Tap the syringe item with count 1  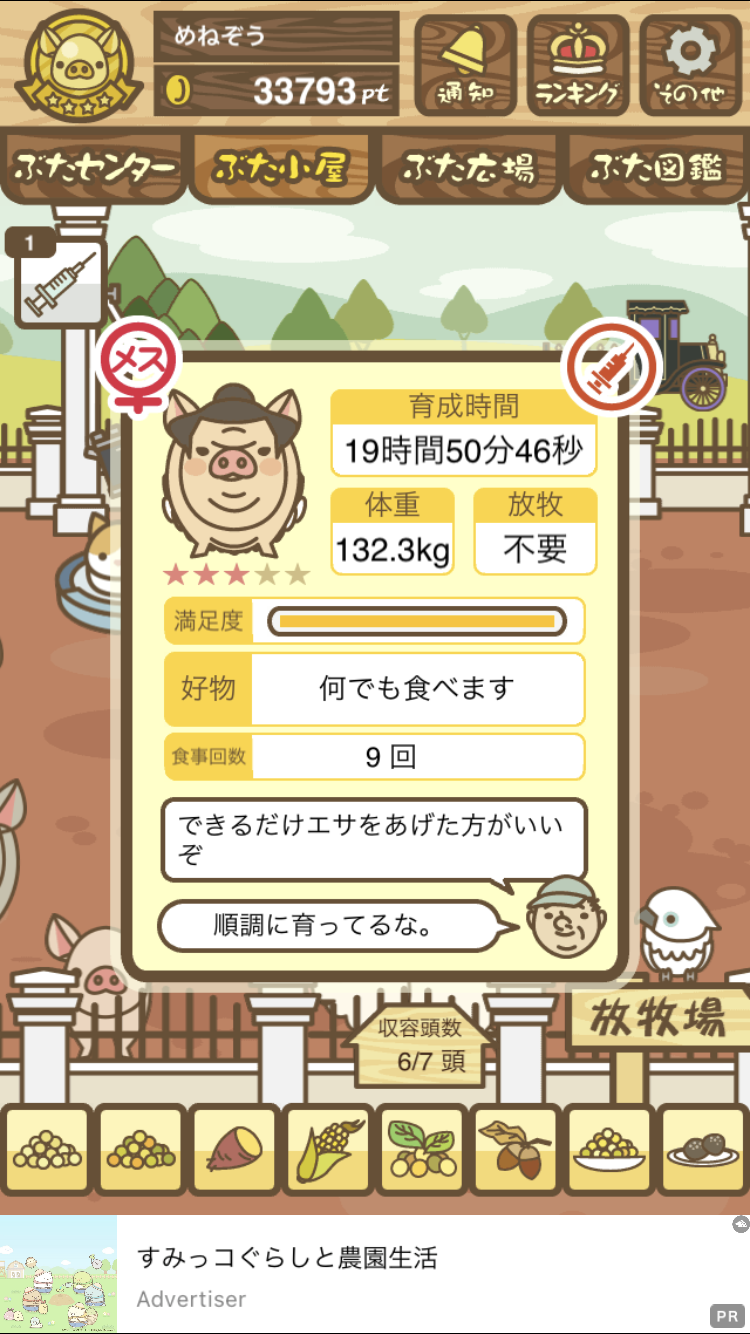pyautogui.click(x=60, y=283)
